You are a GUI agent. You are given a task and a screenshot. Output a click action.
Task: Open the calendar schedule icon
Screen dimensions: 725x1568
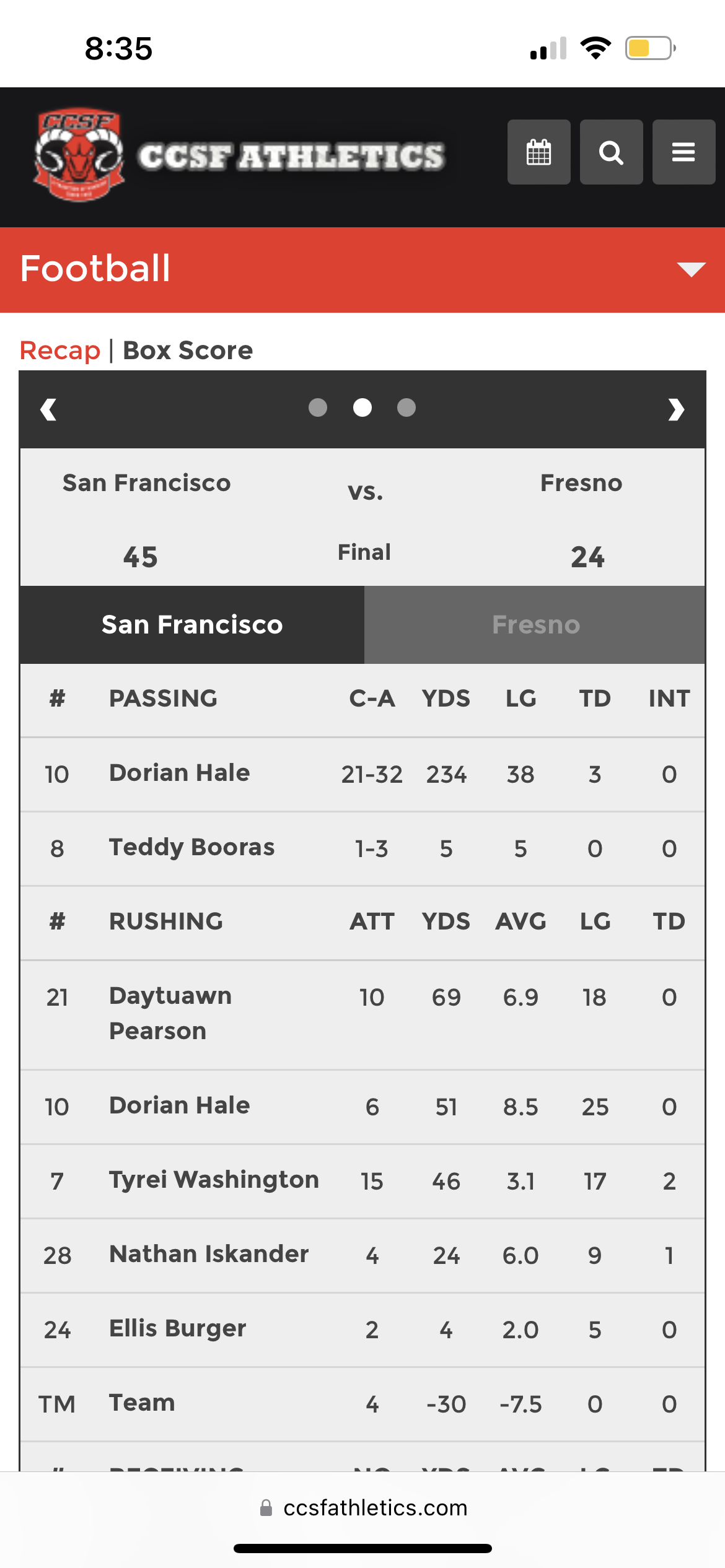coord(538,152)
